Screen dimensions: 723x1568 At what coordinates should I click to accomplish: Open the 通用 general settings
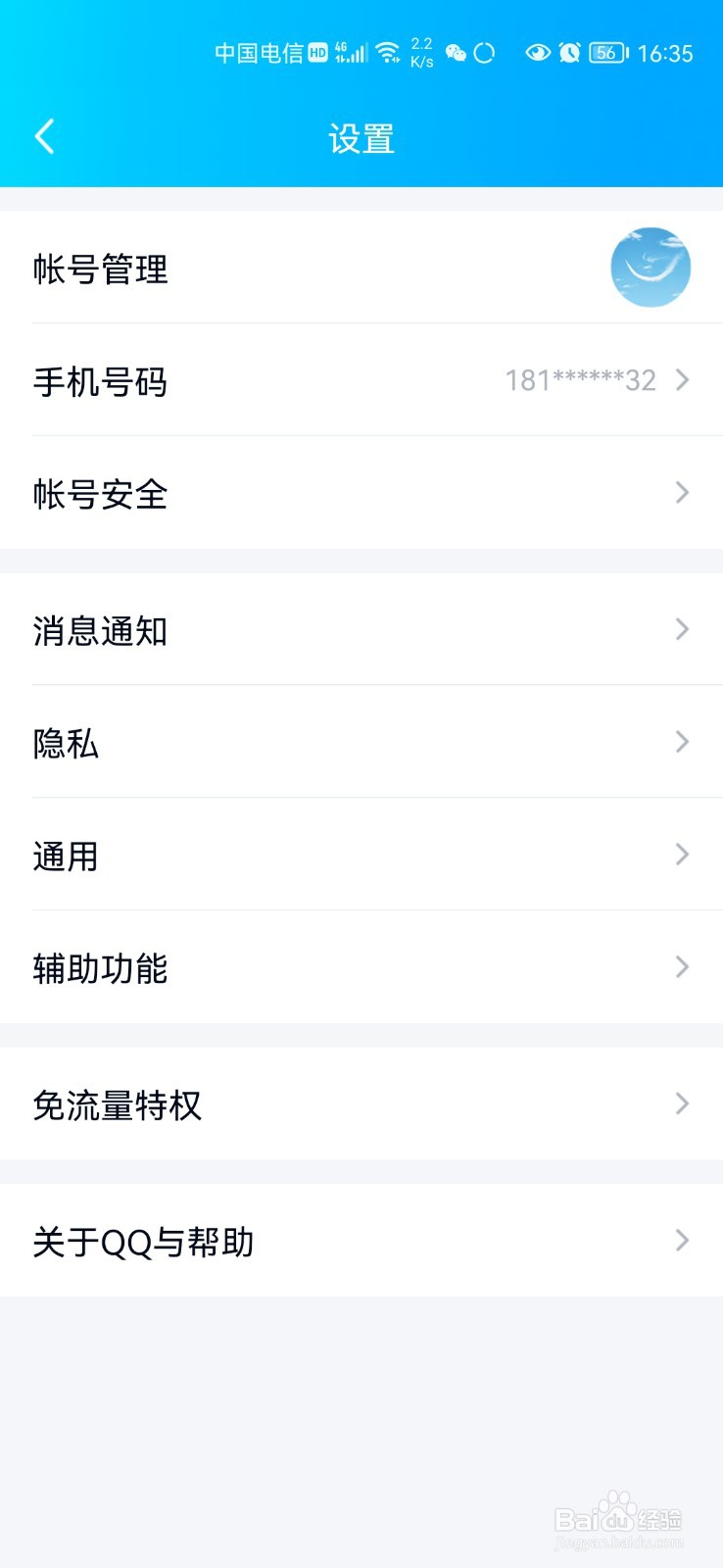coord(65,855)
